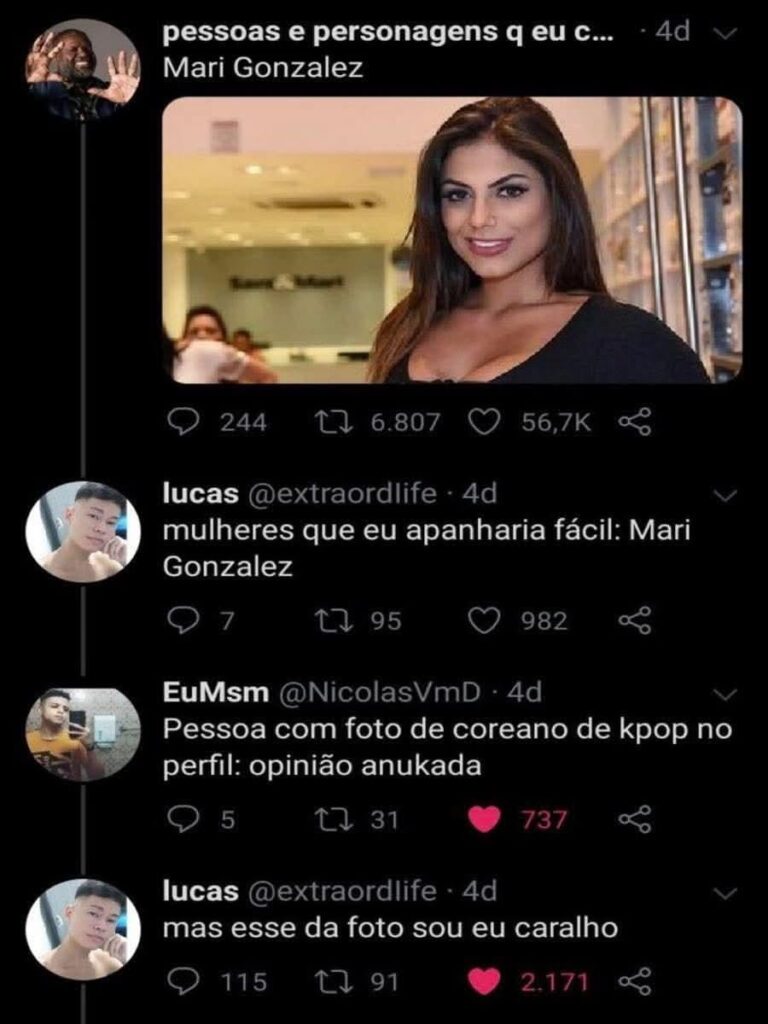Screen dimensions: 768x1024
Task: Reply to lucas's "mulheres que eu apanharia" tweet
Action: 182,621
